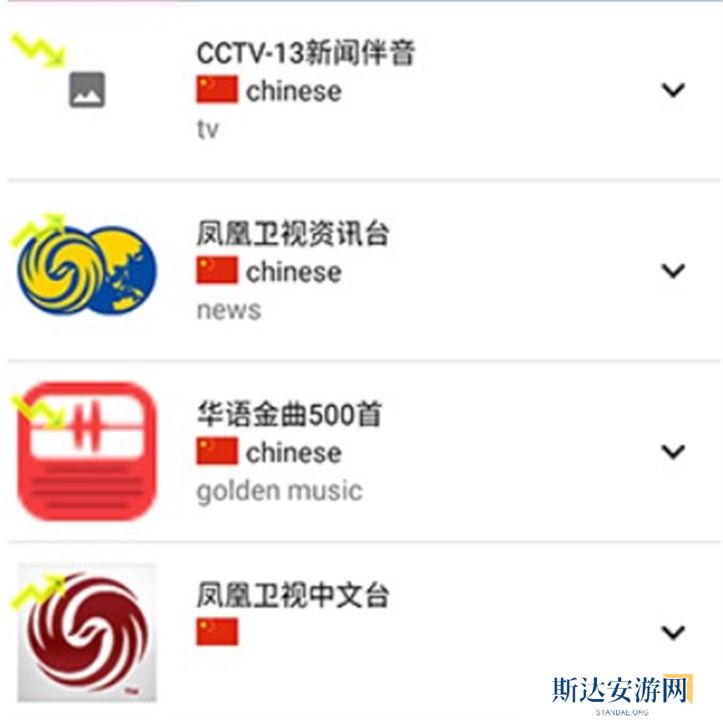Open the 凤凰卫视中文台 station
Viewport: 723px width, 720px height.
[293, 597]
